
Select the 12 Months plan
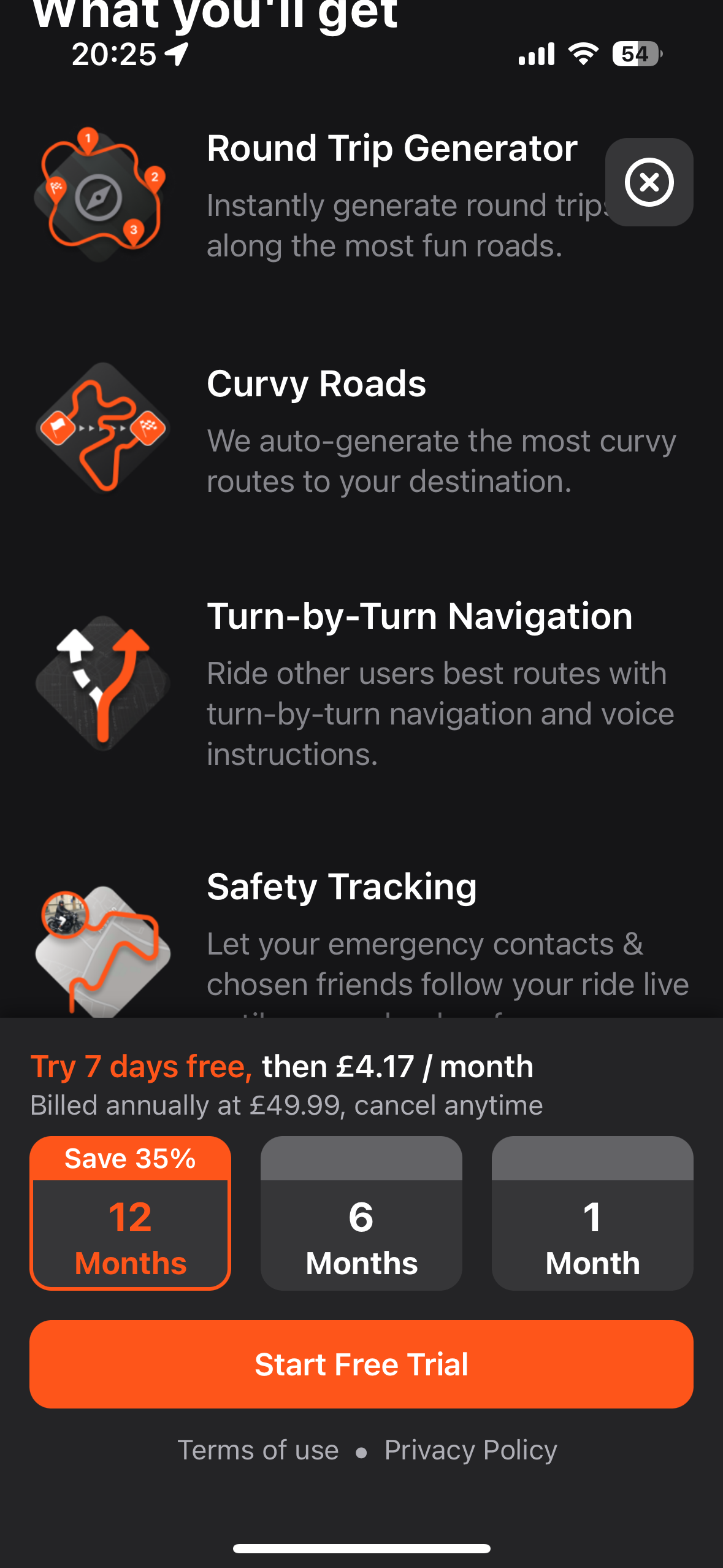130,1213
